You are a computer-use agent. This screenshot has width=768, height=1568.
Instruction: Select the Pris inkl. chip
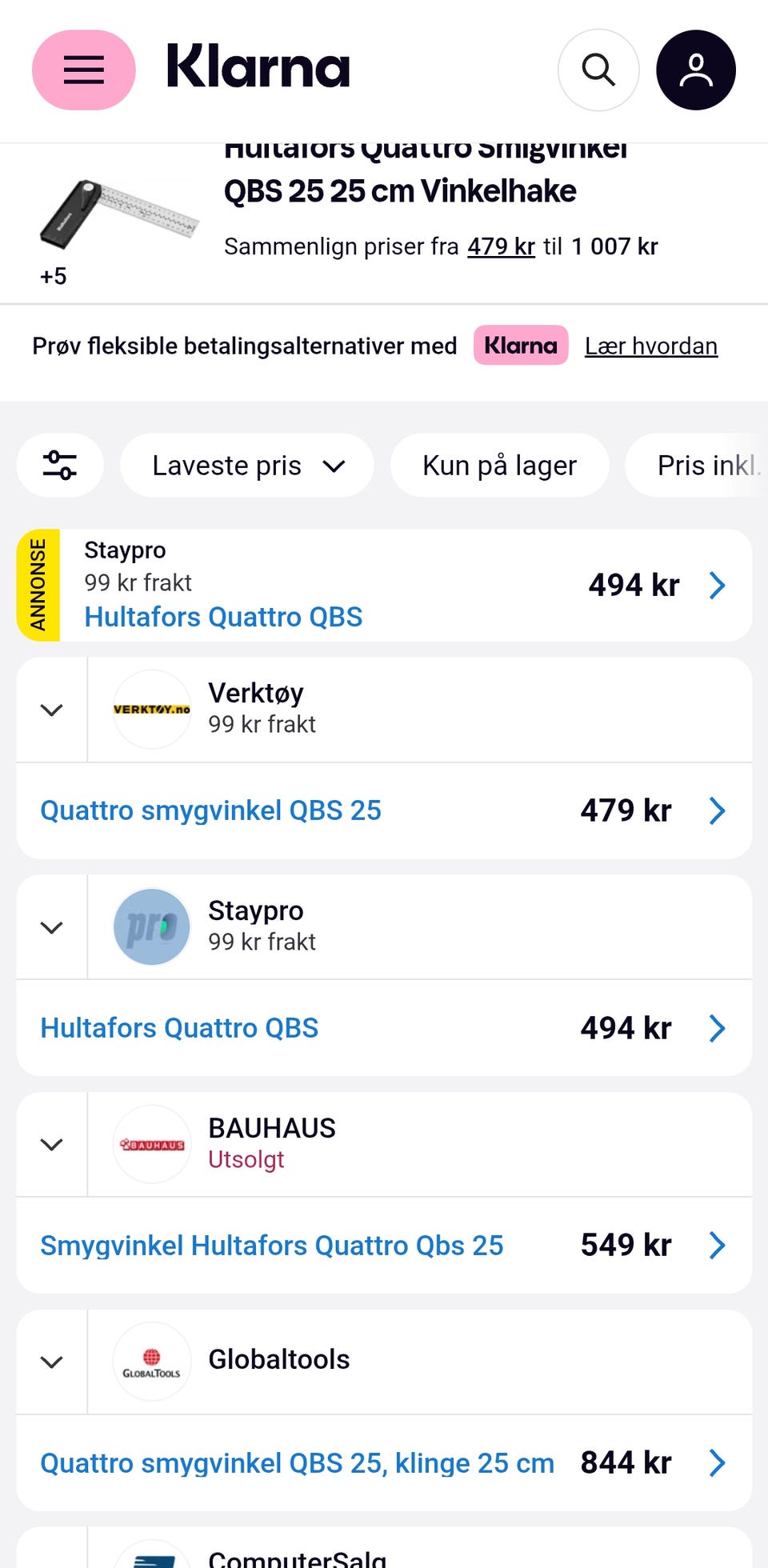click(x=704, y=465)
